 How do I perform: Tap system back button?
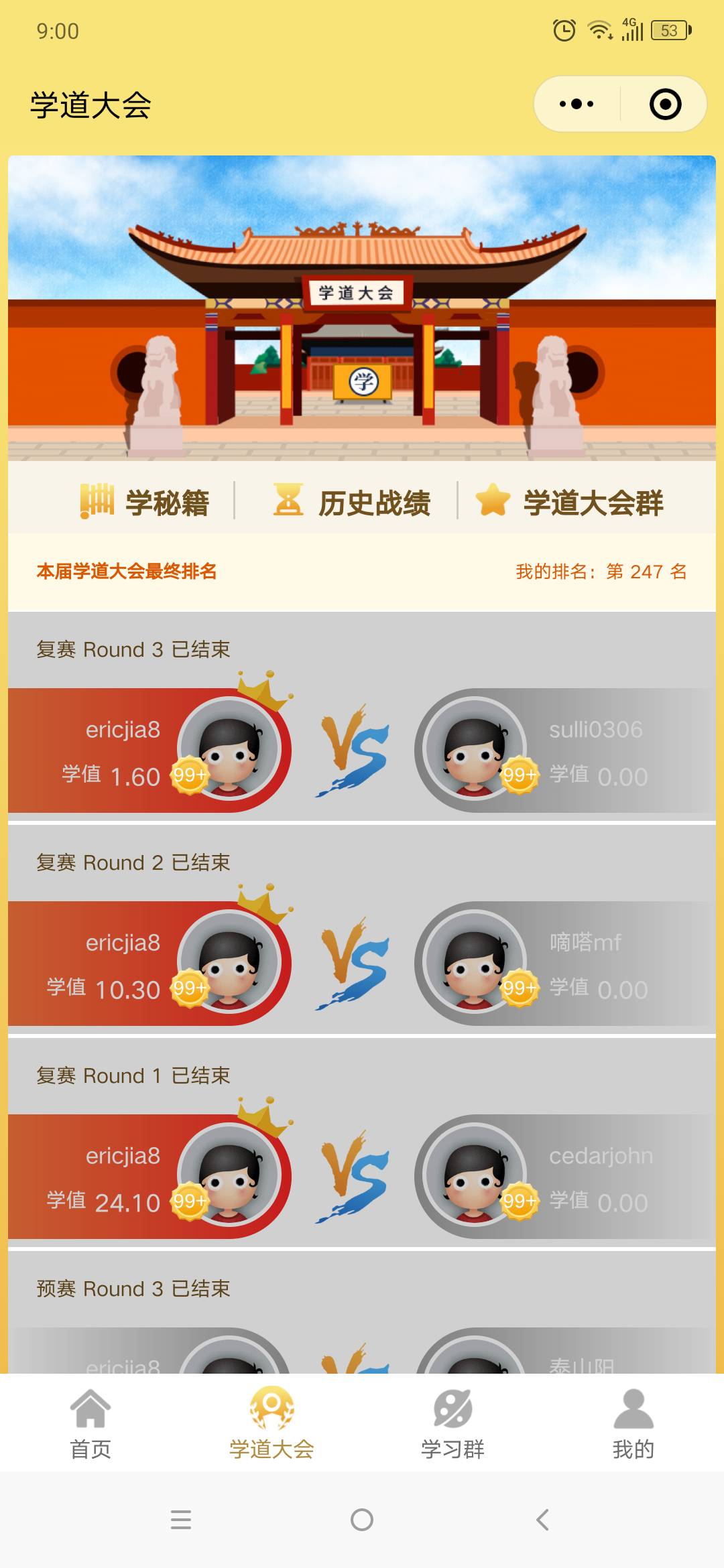tap(542, 1520)
